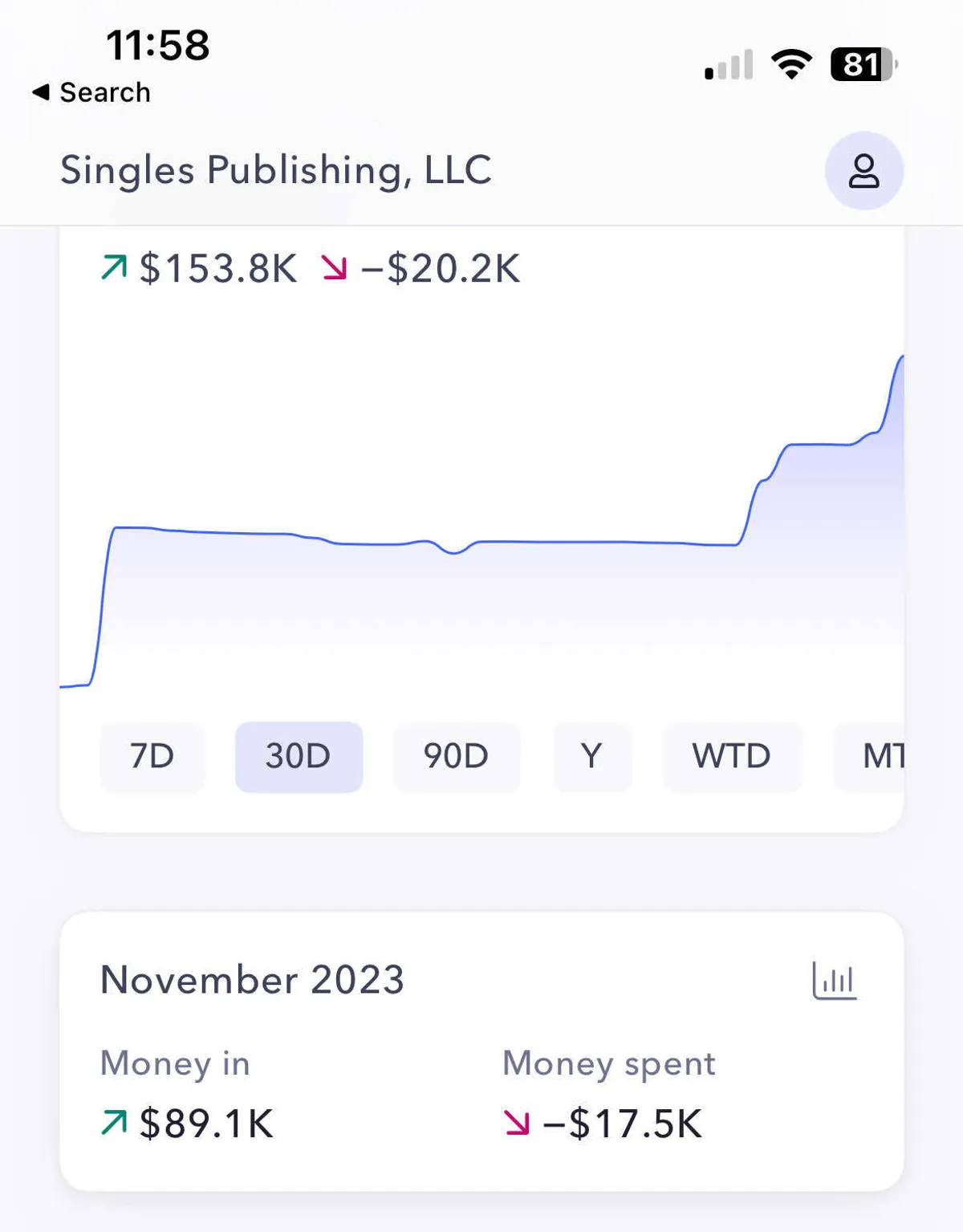This screenshot has width=963, height=1232.
Task: Switch chart to 90D range
Action: pos(456,756)
